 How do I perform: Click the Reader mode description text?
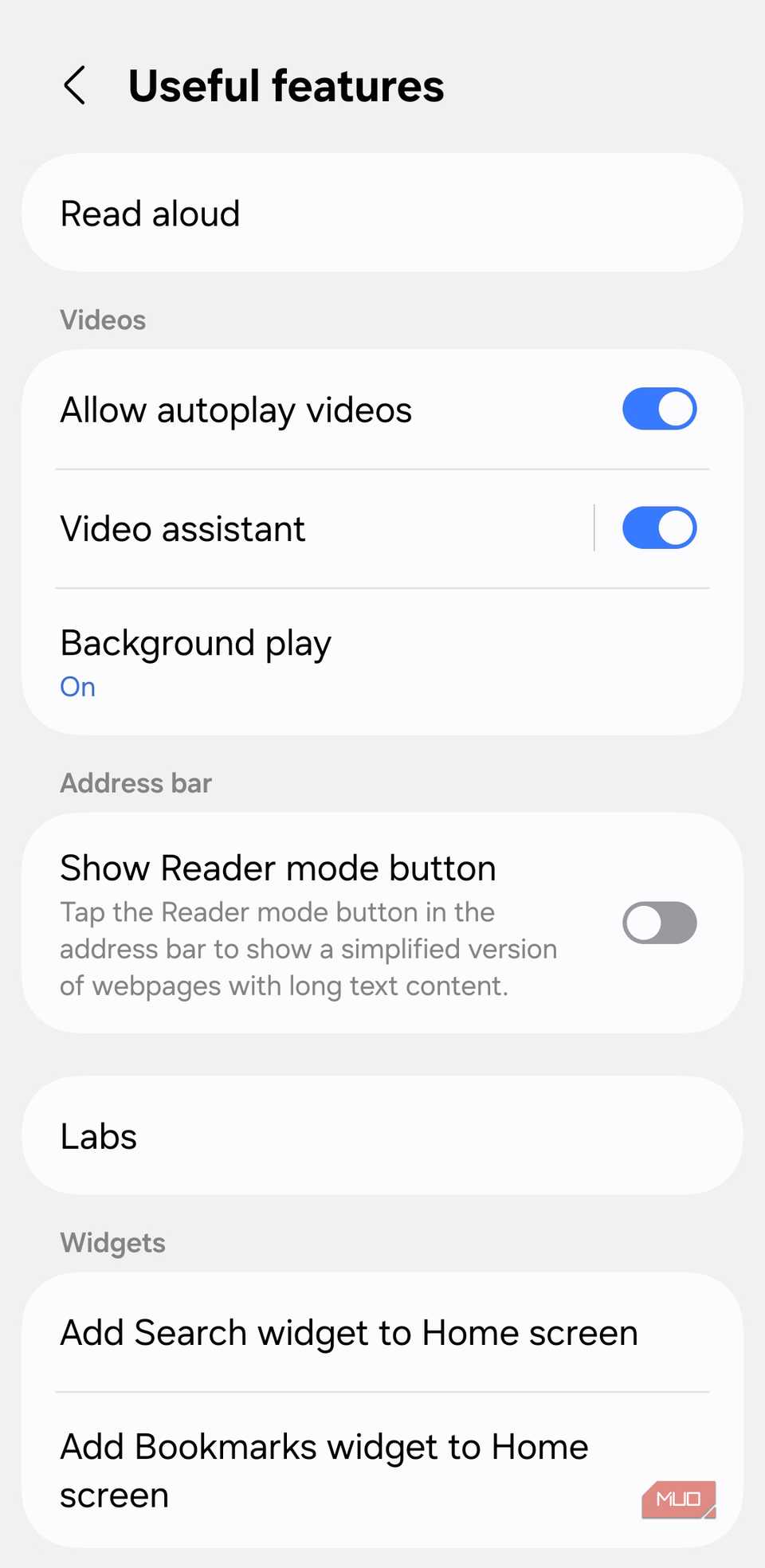click(x=308, y=948)
